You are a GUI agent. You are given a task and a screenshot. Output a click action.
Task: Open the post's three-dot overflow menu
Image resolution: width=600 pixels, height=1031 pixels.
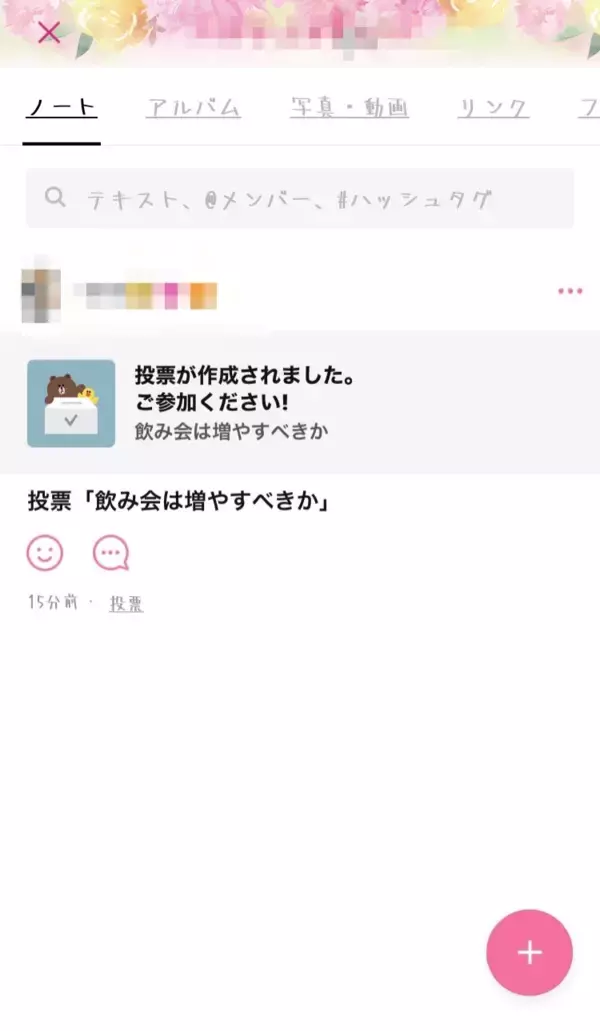[569, 291]
